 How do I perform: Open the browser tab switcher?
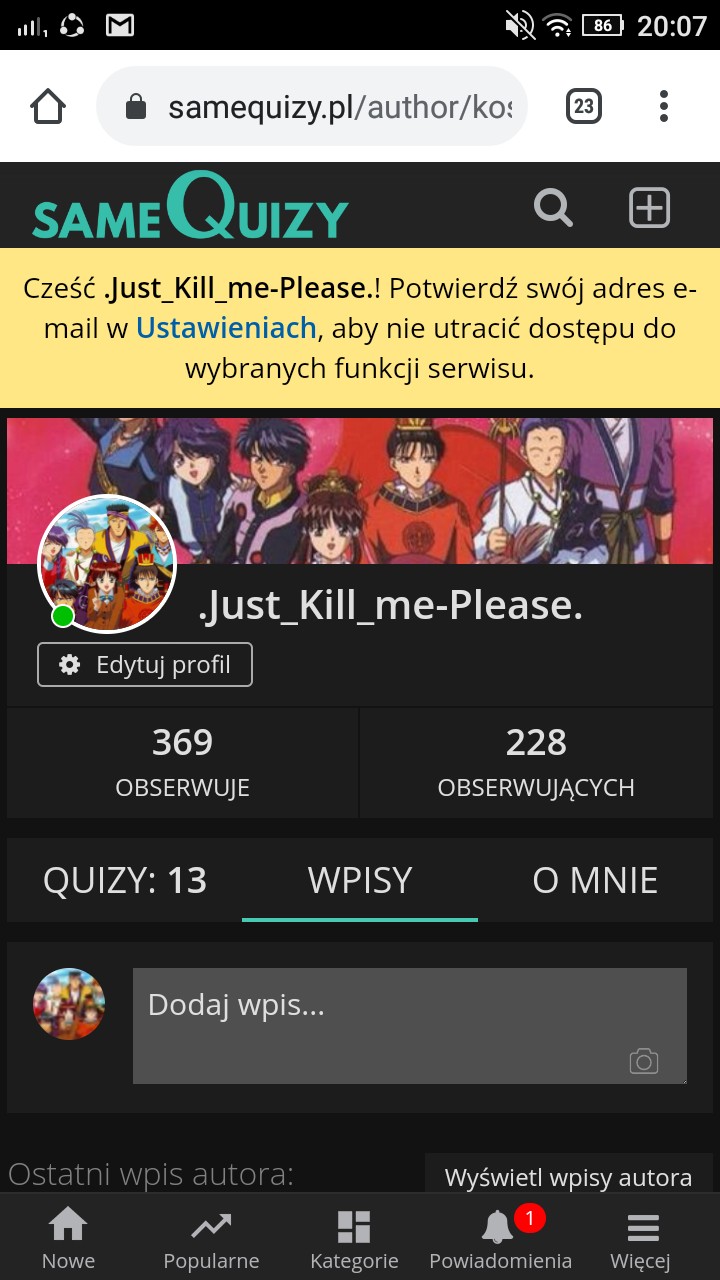click(584, 106)
